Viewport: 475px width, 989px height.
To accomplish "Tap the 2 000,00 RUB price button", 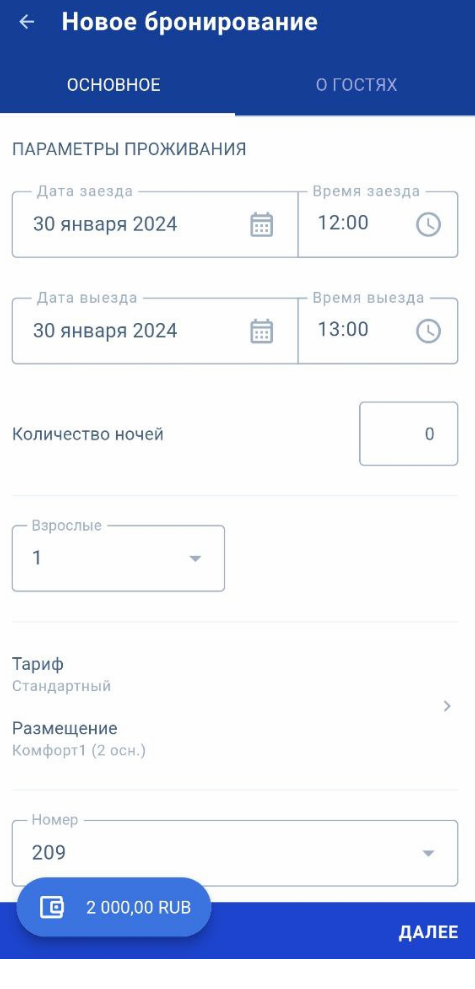I will pos(114,907).
